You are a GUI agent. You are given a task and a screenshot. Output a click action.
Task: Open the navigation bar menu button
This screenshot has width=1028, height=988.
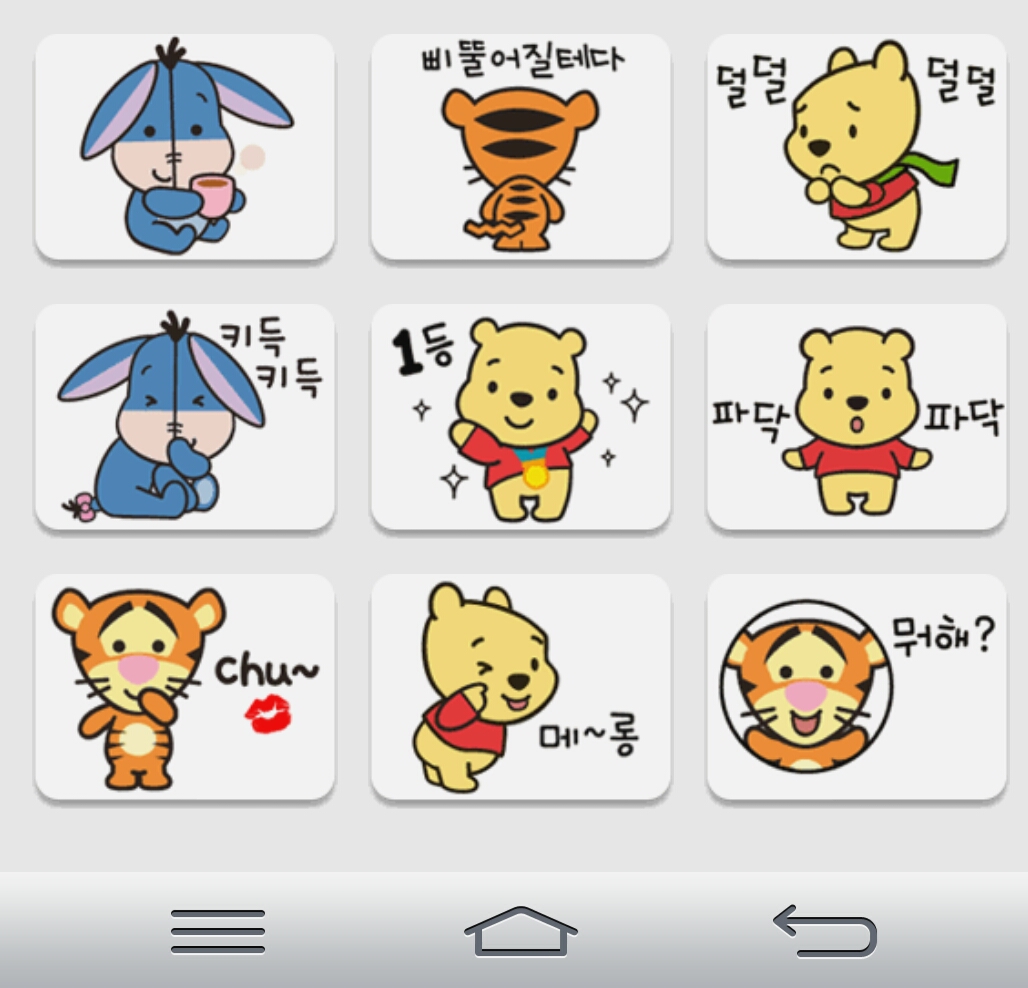[x=218, y=931]
